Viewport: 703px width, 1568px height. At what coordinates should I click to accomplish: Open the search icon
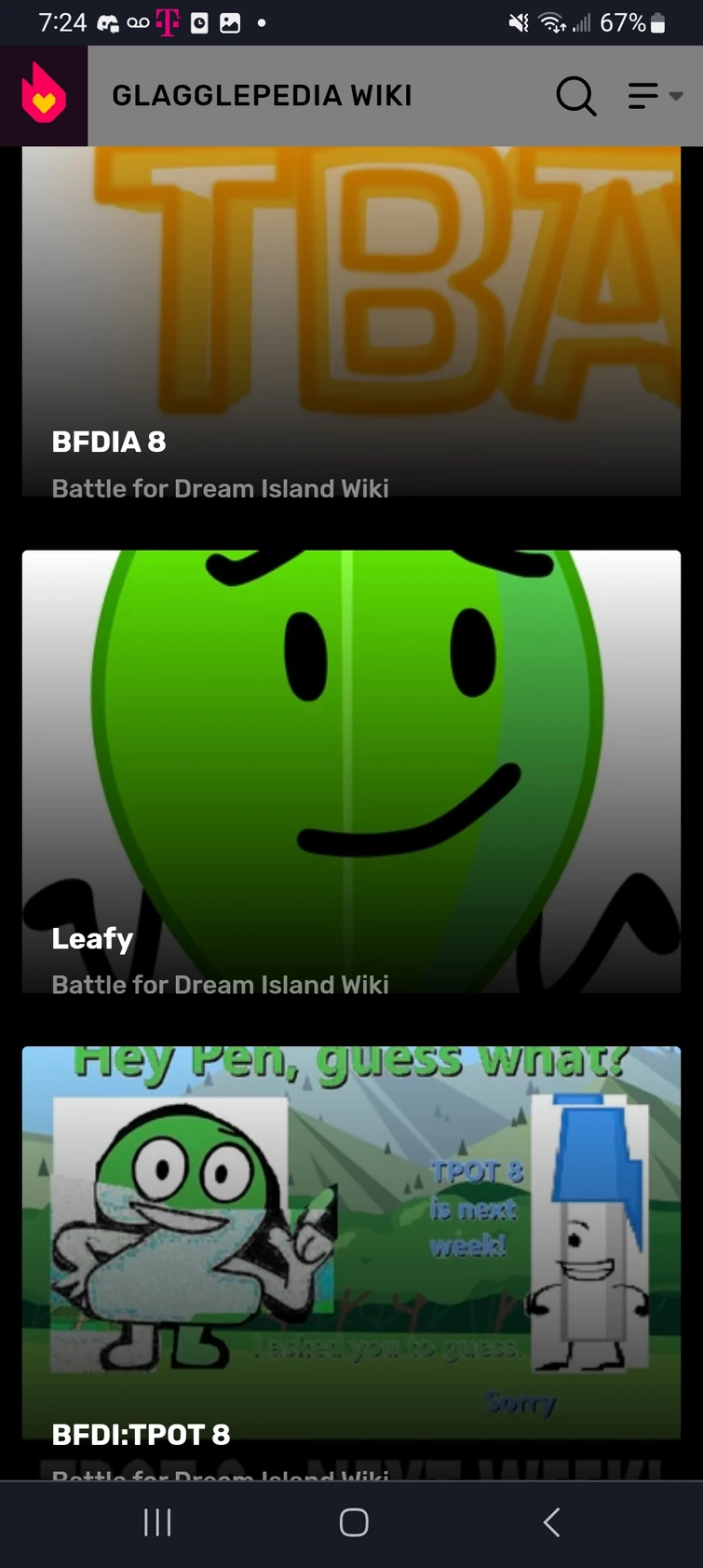(x=575, y=95)
